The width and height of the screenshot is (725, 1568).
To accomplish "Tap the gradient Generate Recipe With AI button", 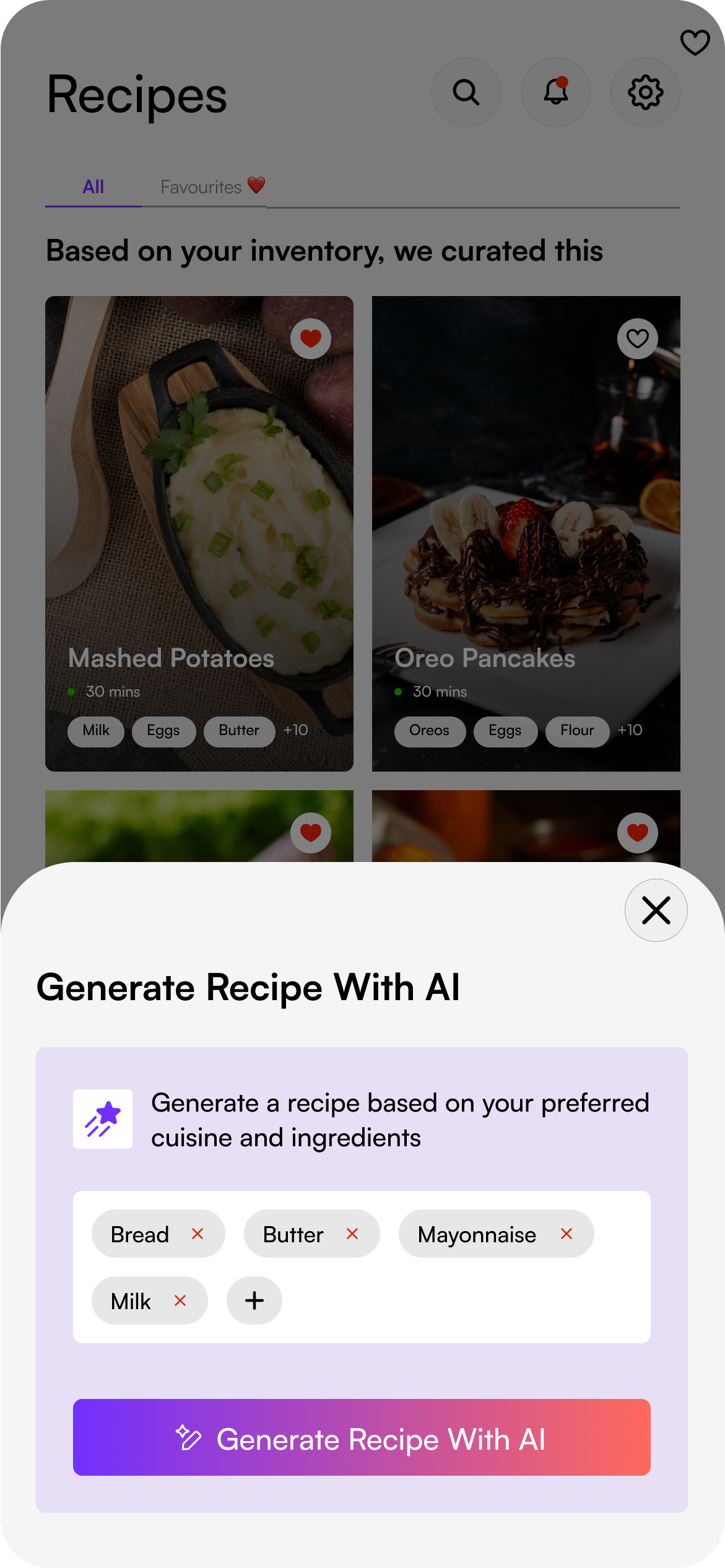I will tap(362, 1437).
